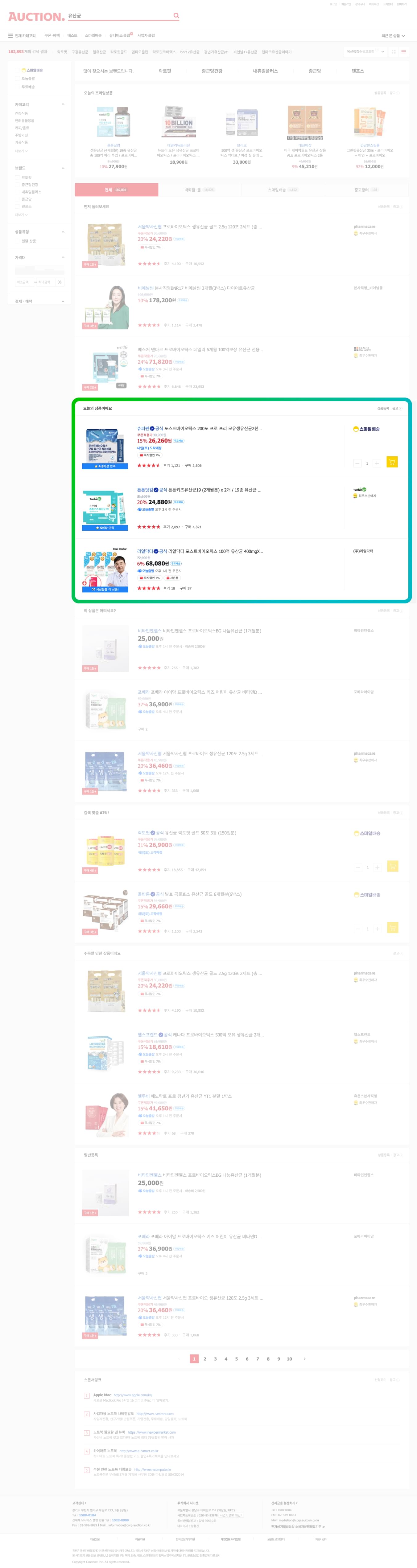Tap the 유산균 search field
This screenshot has width=417, height=1568.
click(x=116, y=16)
